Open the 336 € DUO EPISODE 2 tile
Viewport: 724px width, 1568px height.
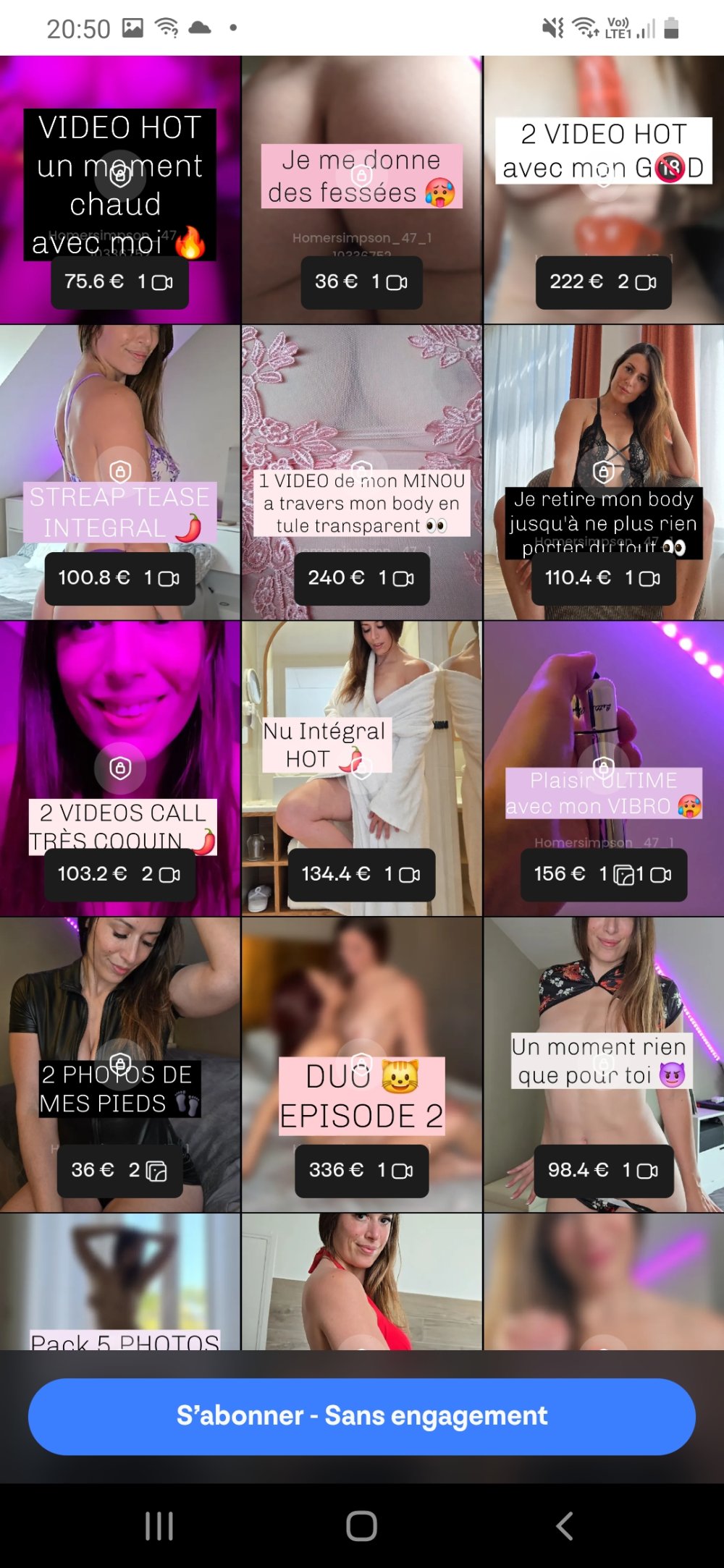coord(361,1064)
